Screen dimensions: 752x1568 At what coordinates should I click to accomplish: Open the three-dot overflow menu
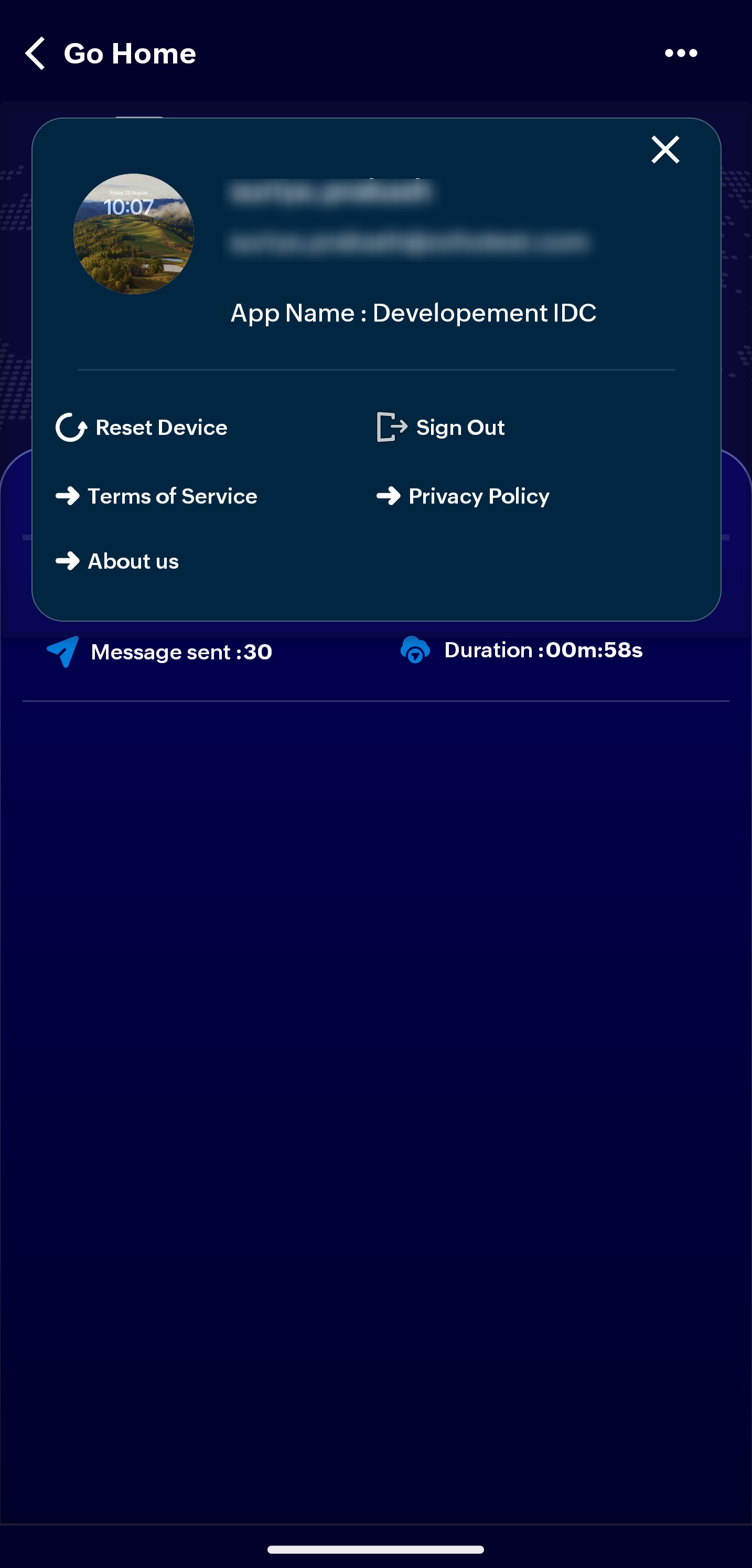tap(680, 54)
